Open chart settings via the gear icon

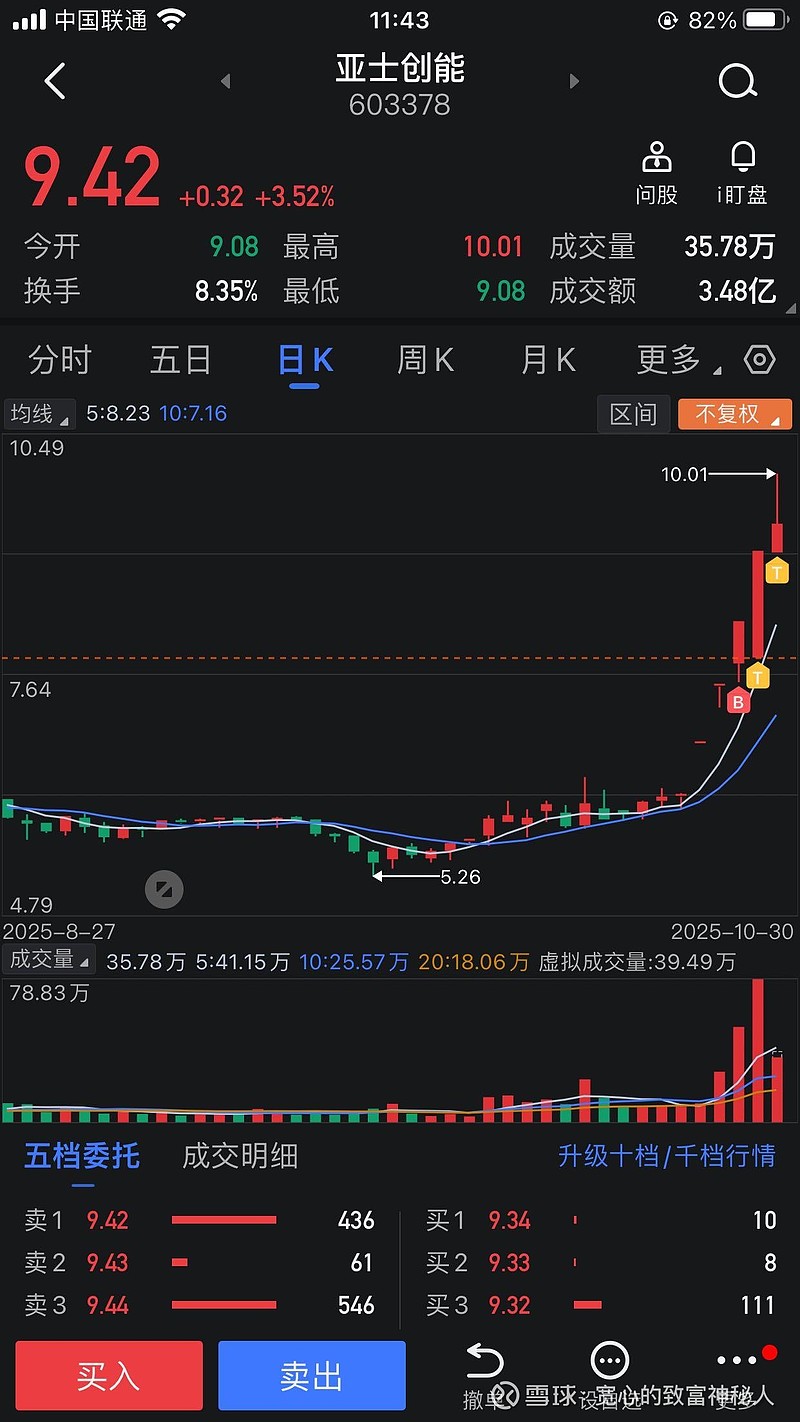pyautogui.click(x=760, y=359)
